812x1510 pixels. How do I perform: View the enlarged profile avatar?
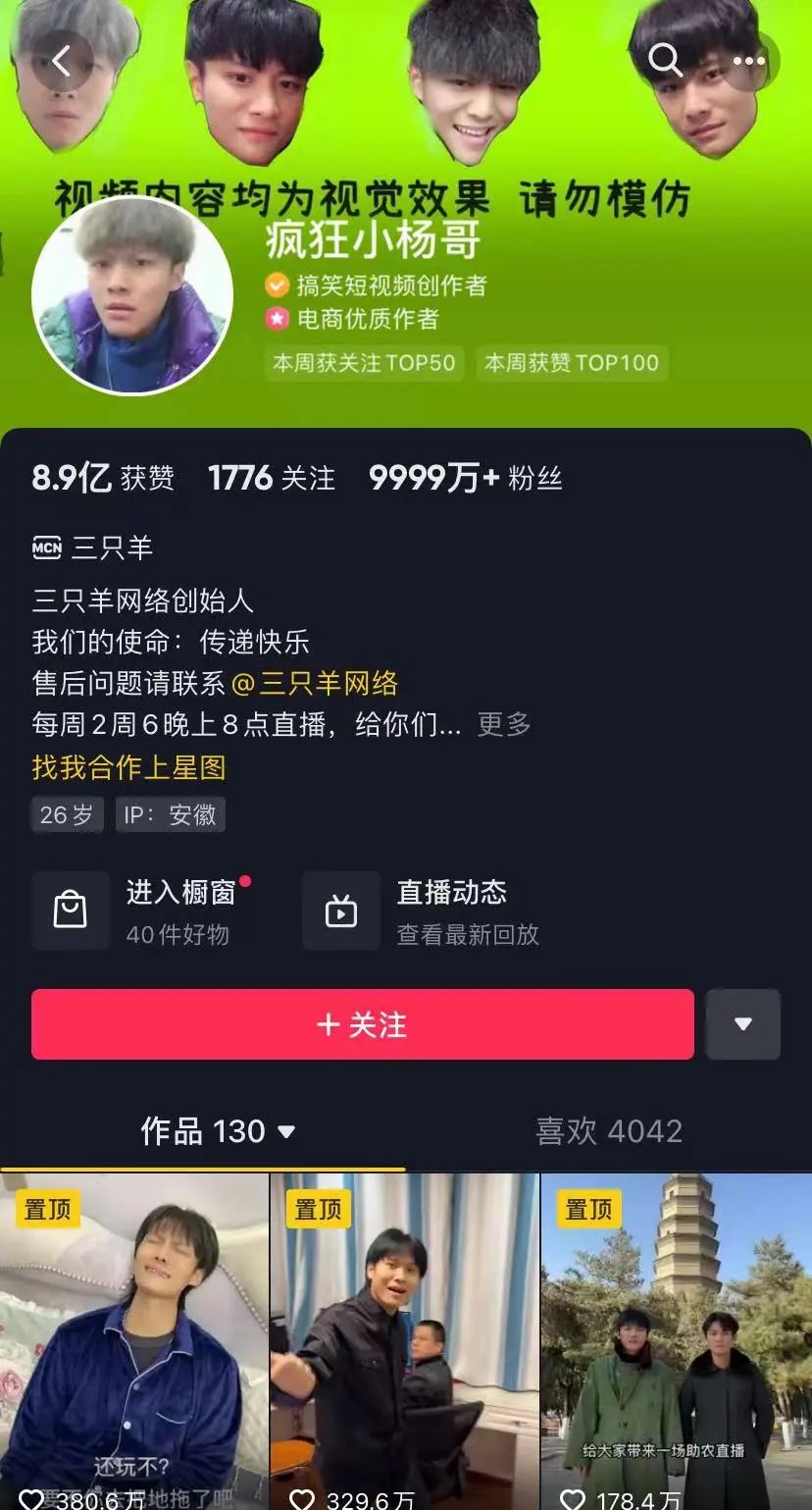(132, 295)
